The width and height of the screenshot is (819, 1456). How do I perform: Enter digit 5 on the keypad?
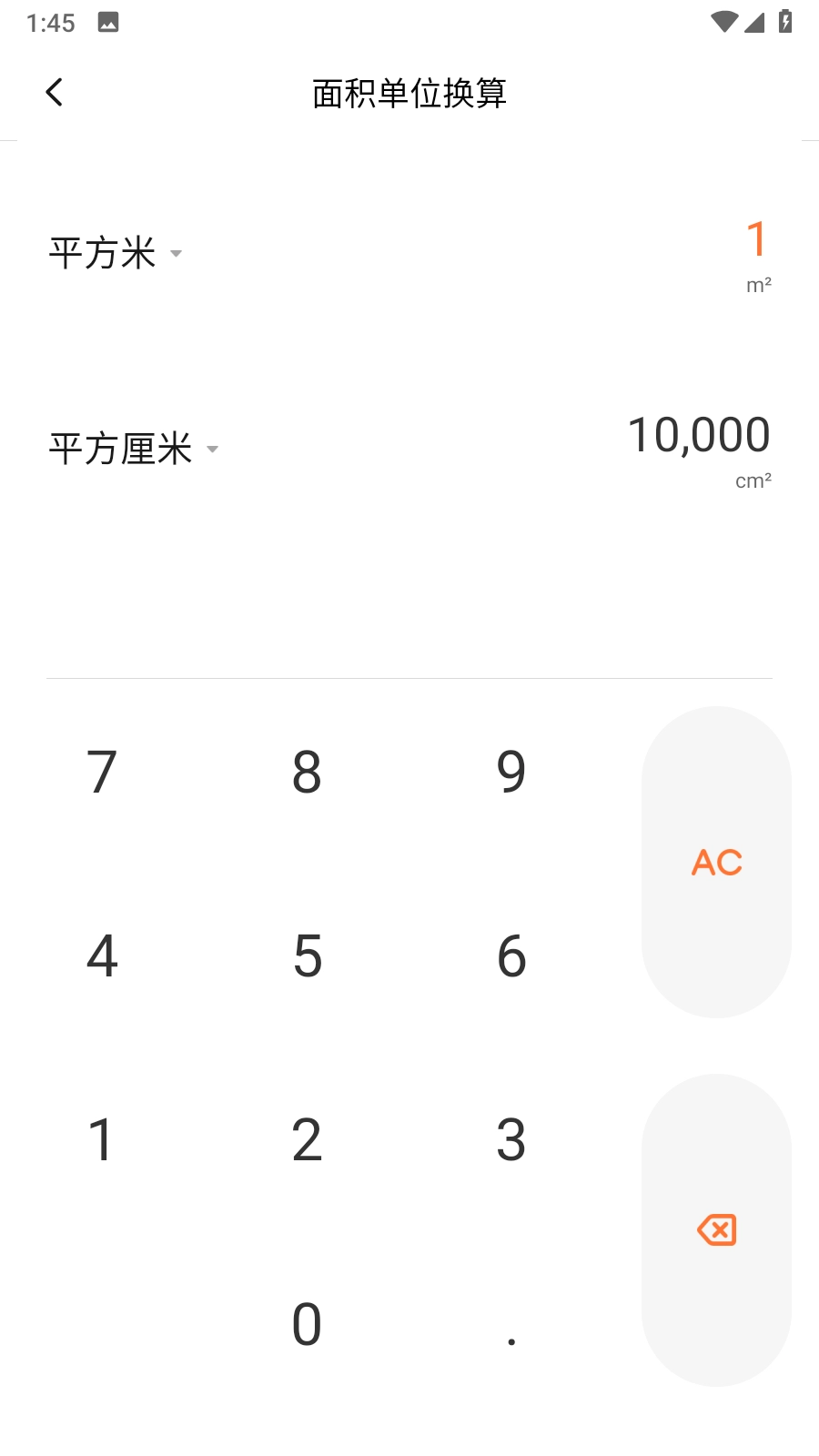(x=307, y=955)
